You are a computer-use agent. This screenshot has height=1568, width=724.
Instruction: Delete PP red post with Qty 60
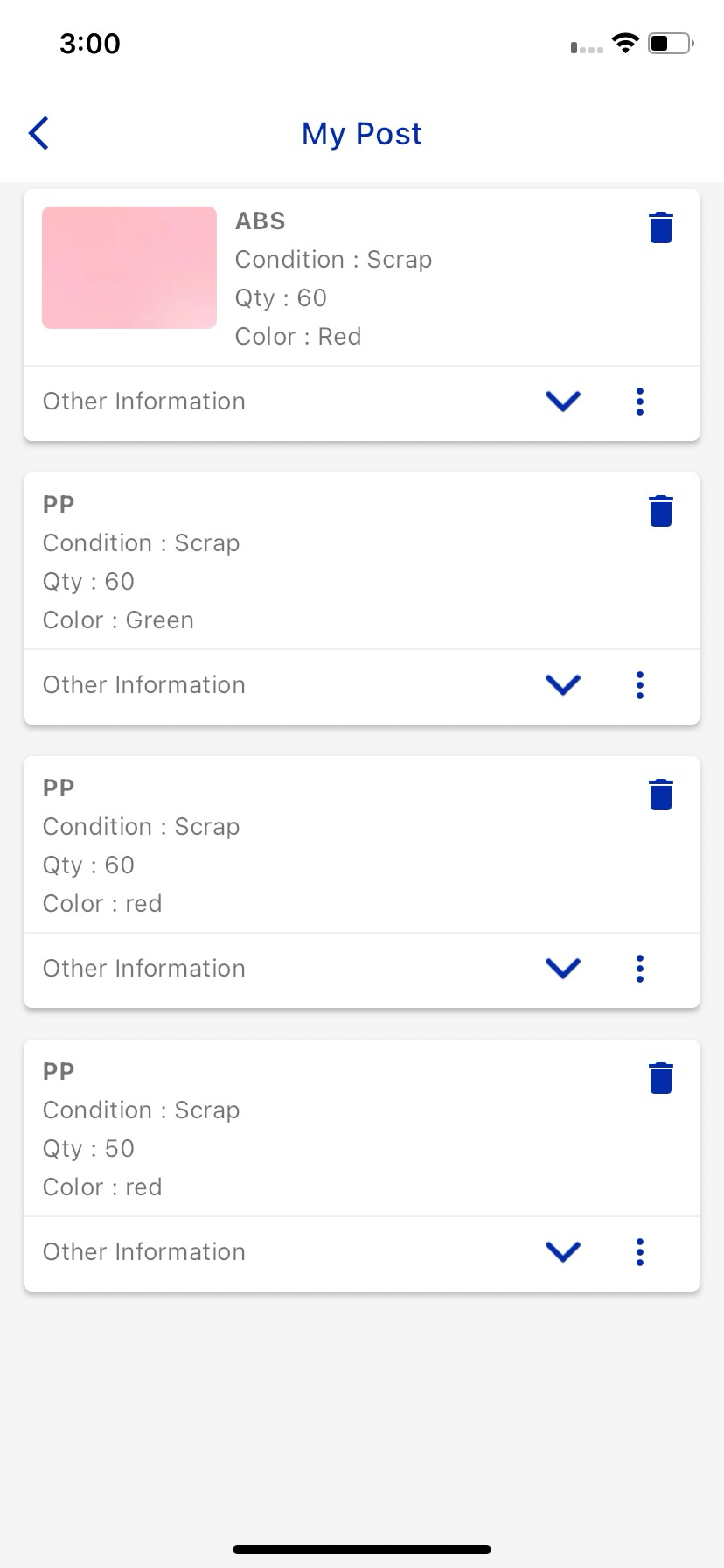pyautogui.click(x=661, y=794)
